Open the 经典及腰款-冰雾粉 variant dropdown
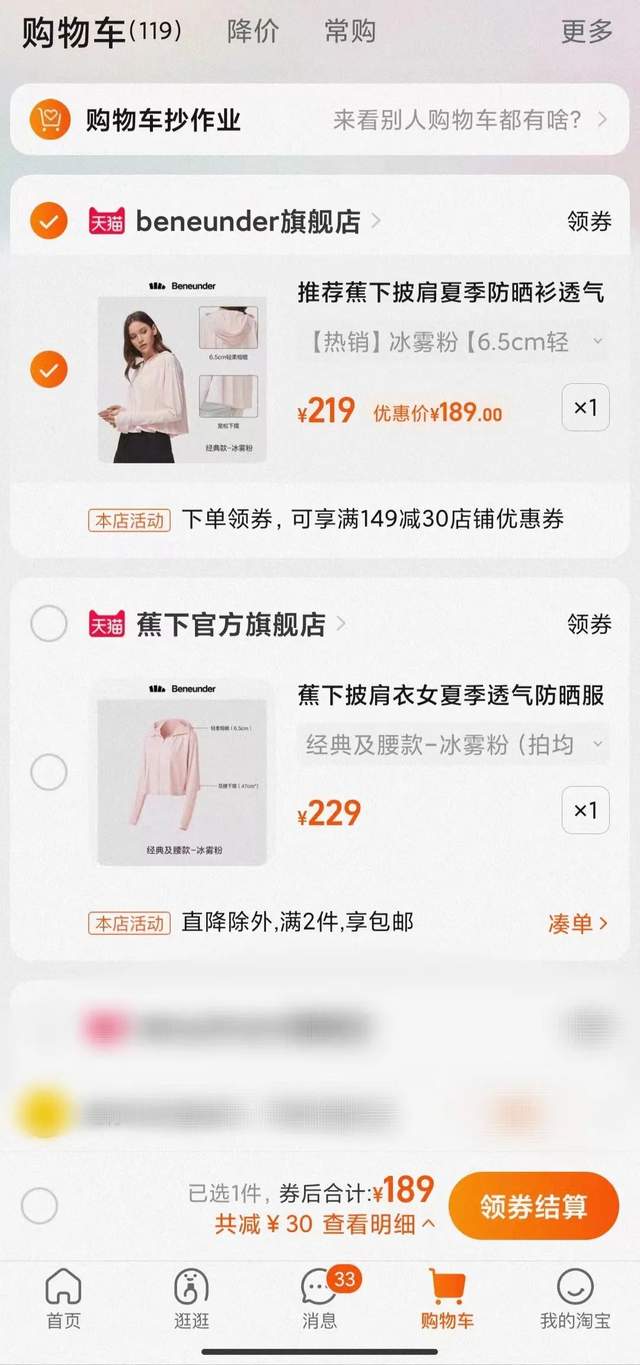The image size is (640, 1365). tap(452, 745)
